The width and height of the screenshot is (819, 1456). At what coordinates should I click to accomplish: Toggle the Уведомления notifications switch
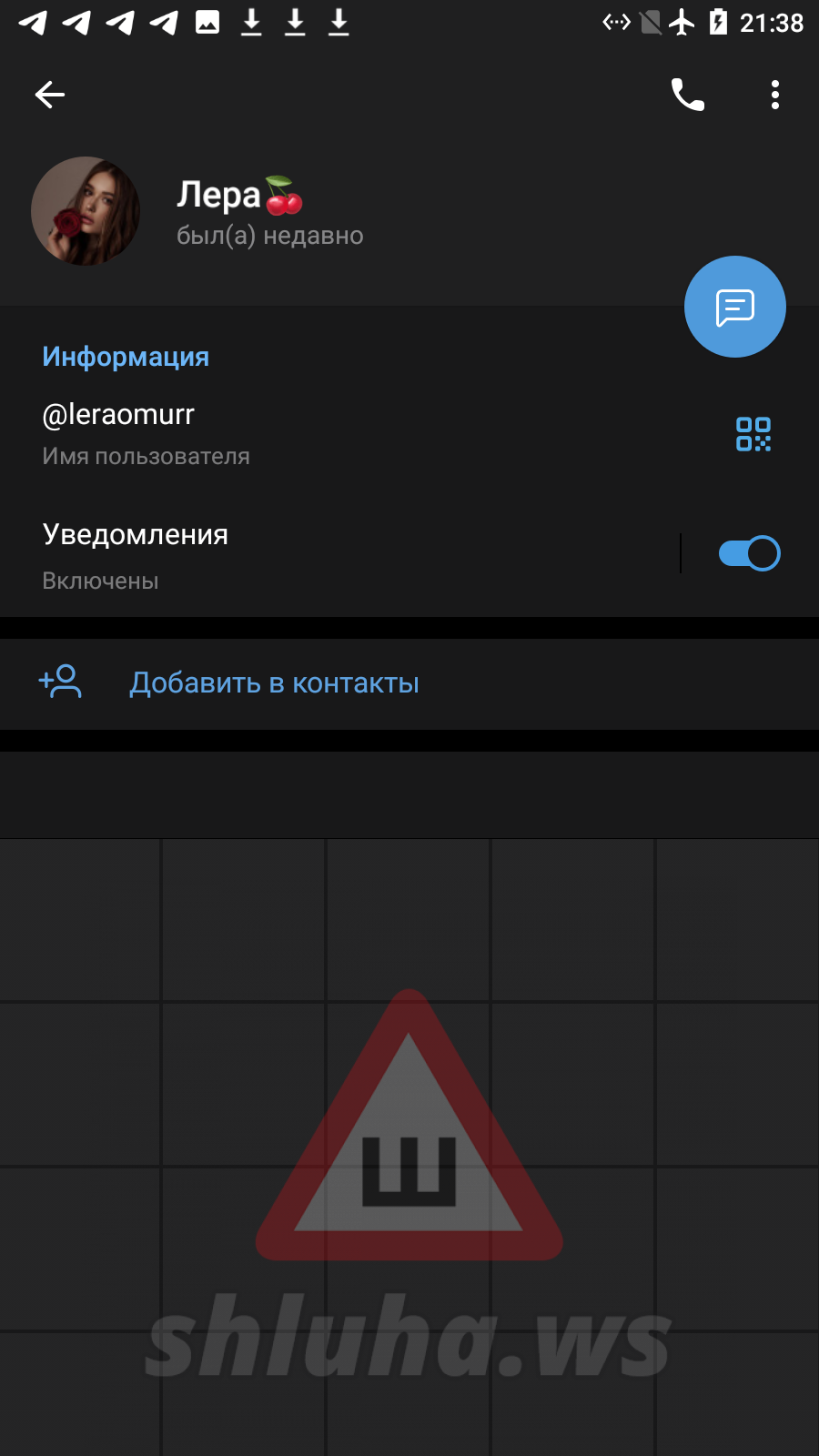[750, 553]
